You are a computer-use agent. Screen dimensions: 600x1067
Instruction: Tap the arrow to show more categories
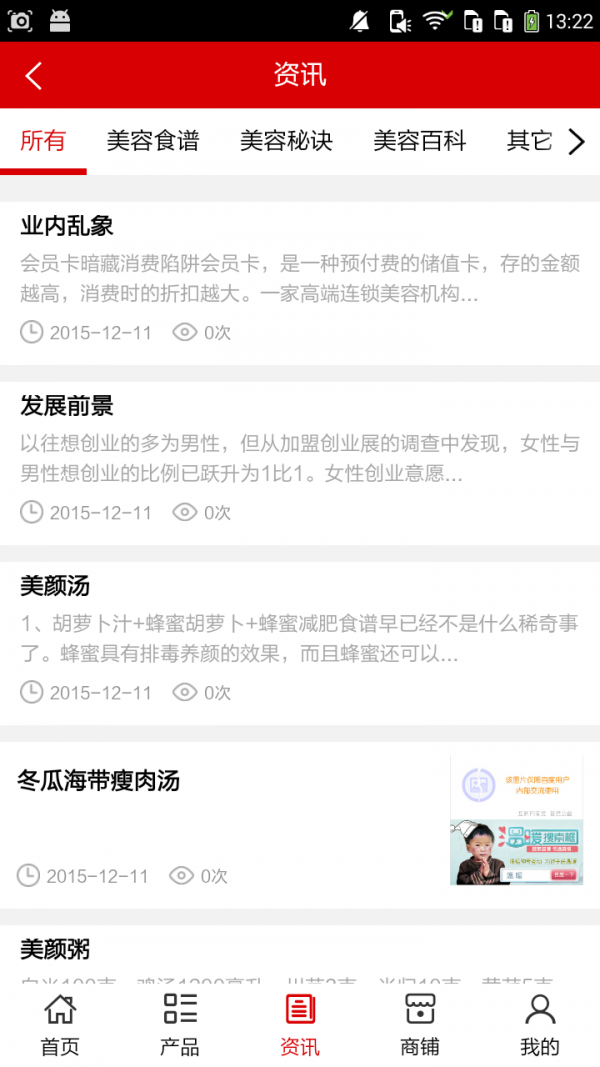point(576,142)
